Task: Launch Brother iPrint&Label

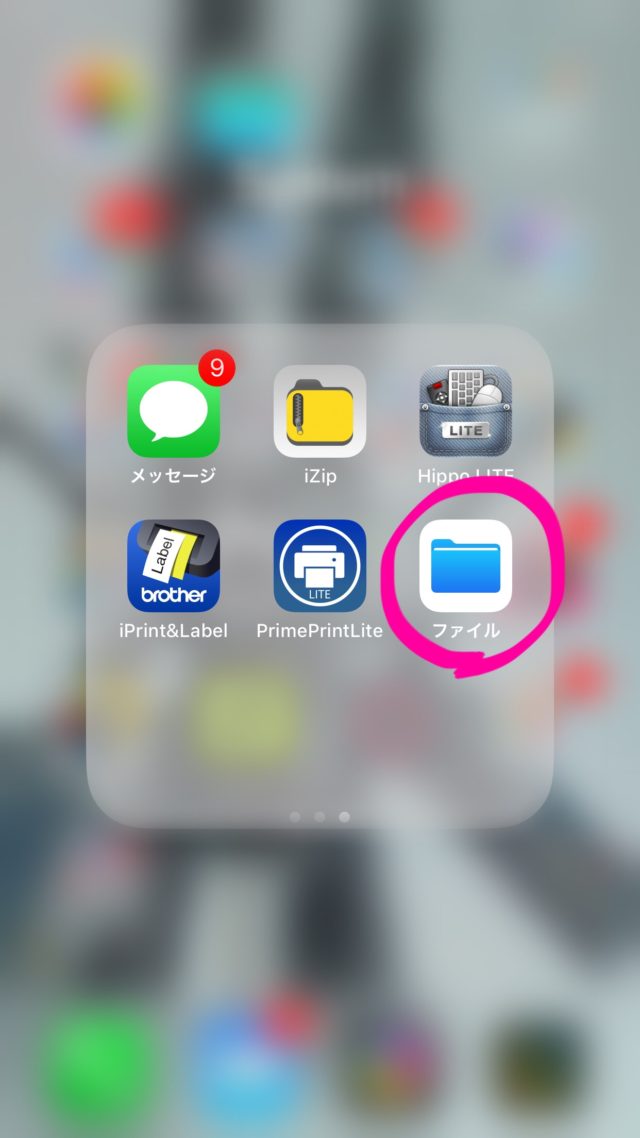Action: tap(173, 565)
